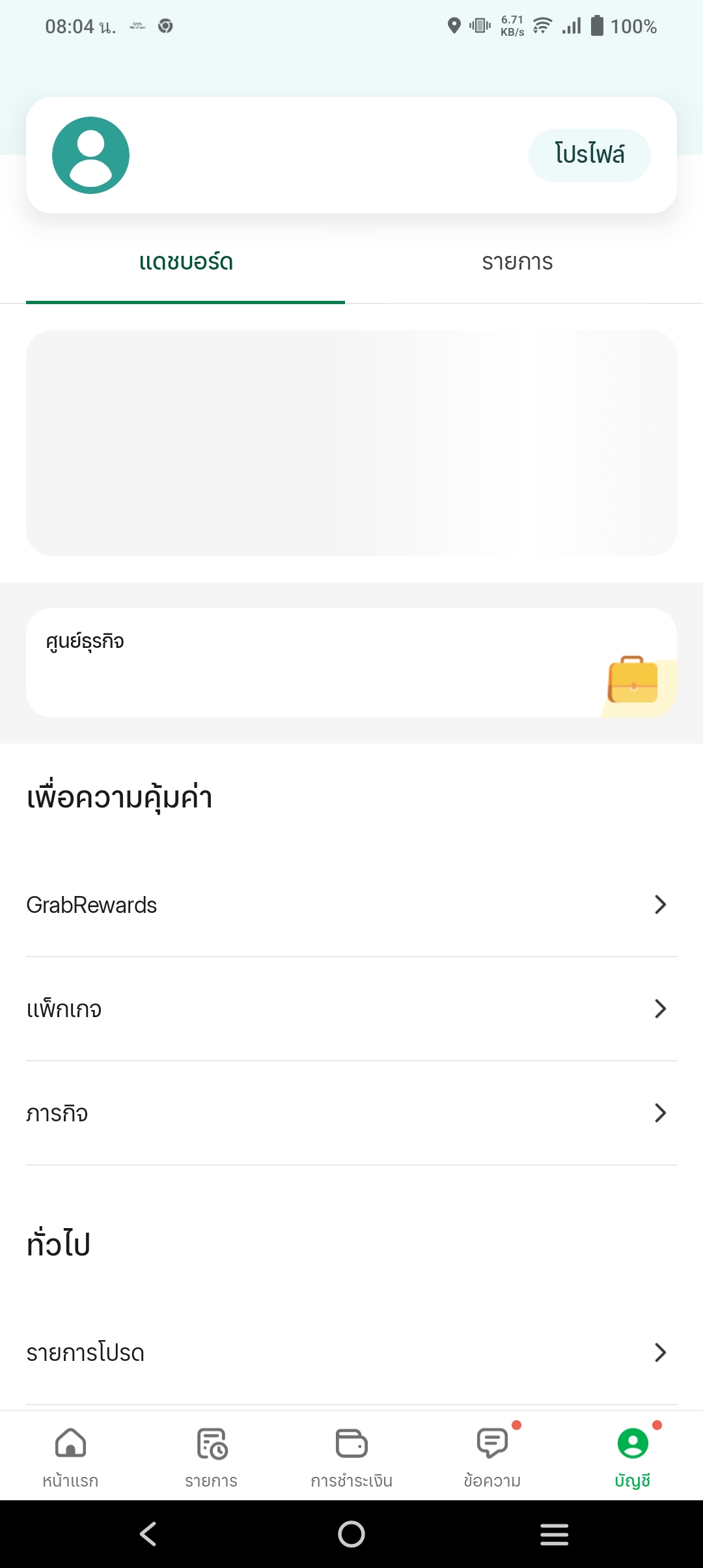Open the ภารกิจ row
The width and height of the screenshot is (703, 1568).
351,1113
